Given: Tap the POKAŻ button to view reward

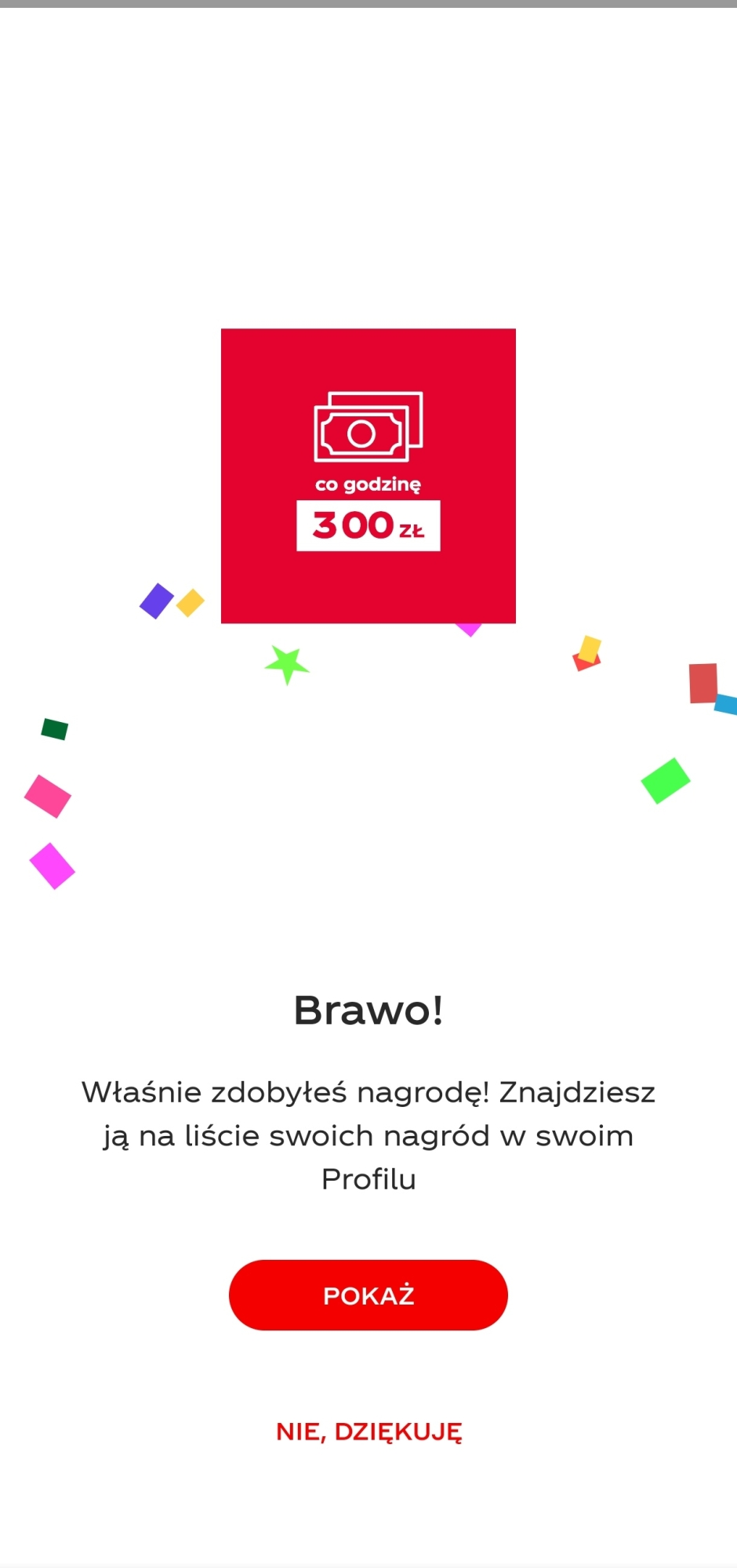Looking at the screenshot, I should point(368,1295).
